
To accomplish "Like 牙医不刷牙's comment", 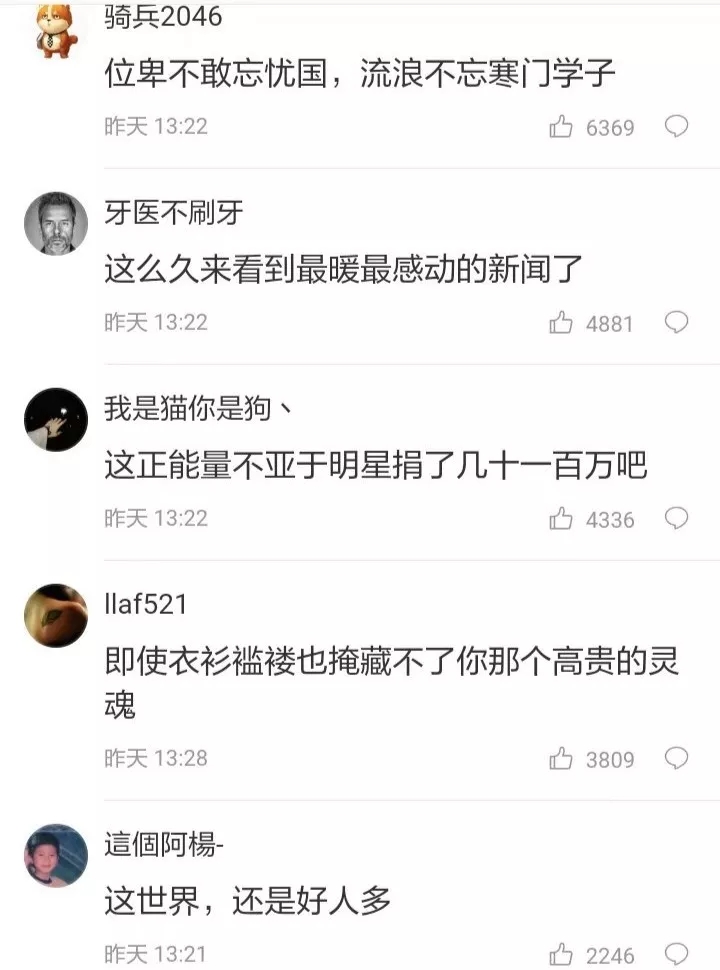I will (x=561, y=323).
